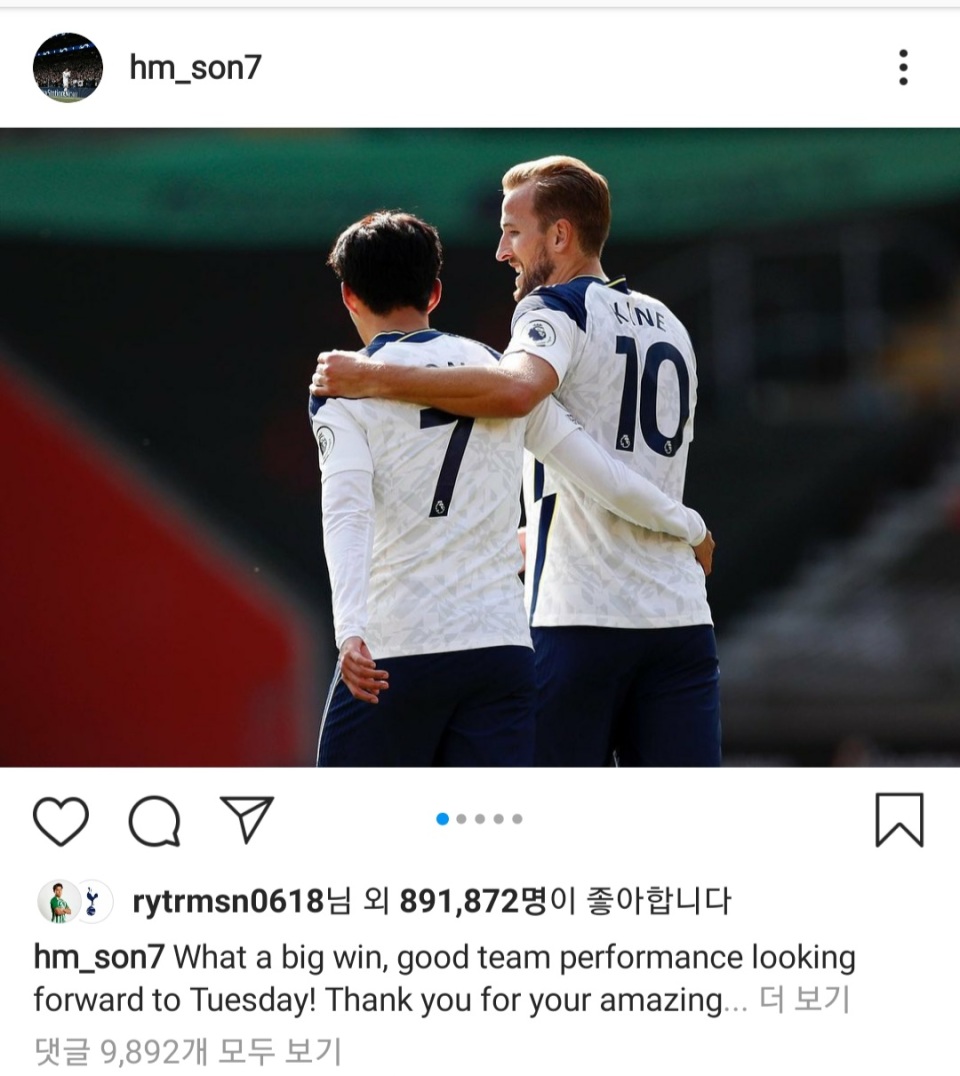Tap the hm_son7 username in the header
The width and height of the screenshot is (960, 1076).
(195, 68)
